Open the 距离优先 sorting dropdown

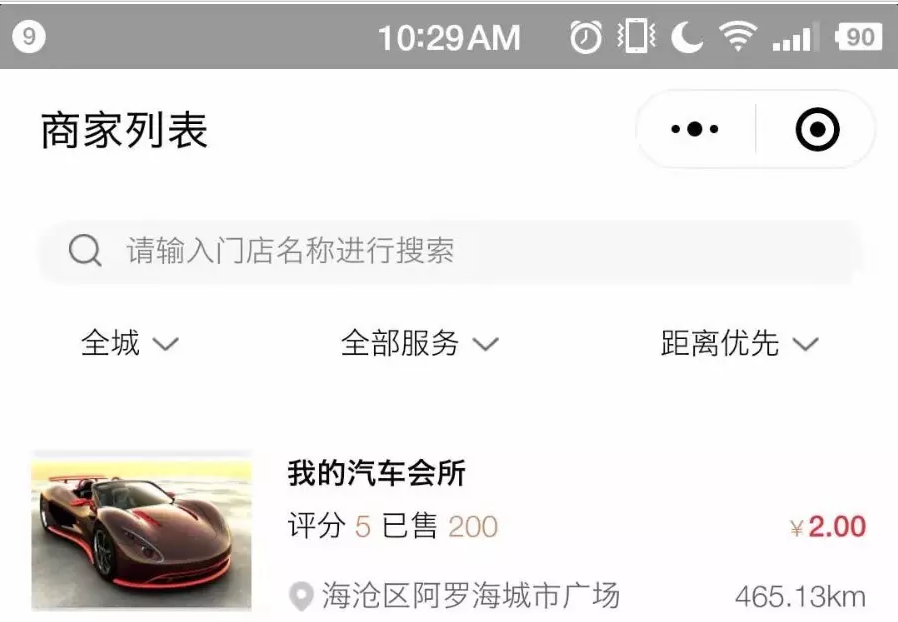pos(739,344)
